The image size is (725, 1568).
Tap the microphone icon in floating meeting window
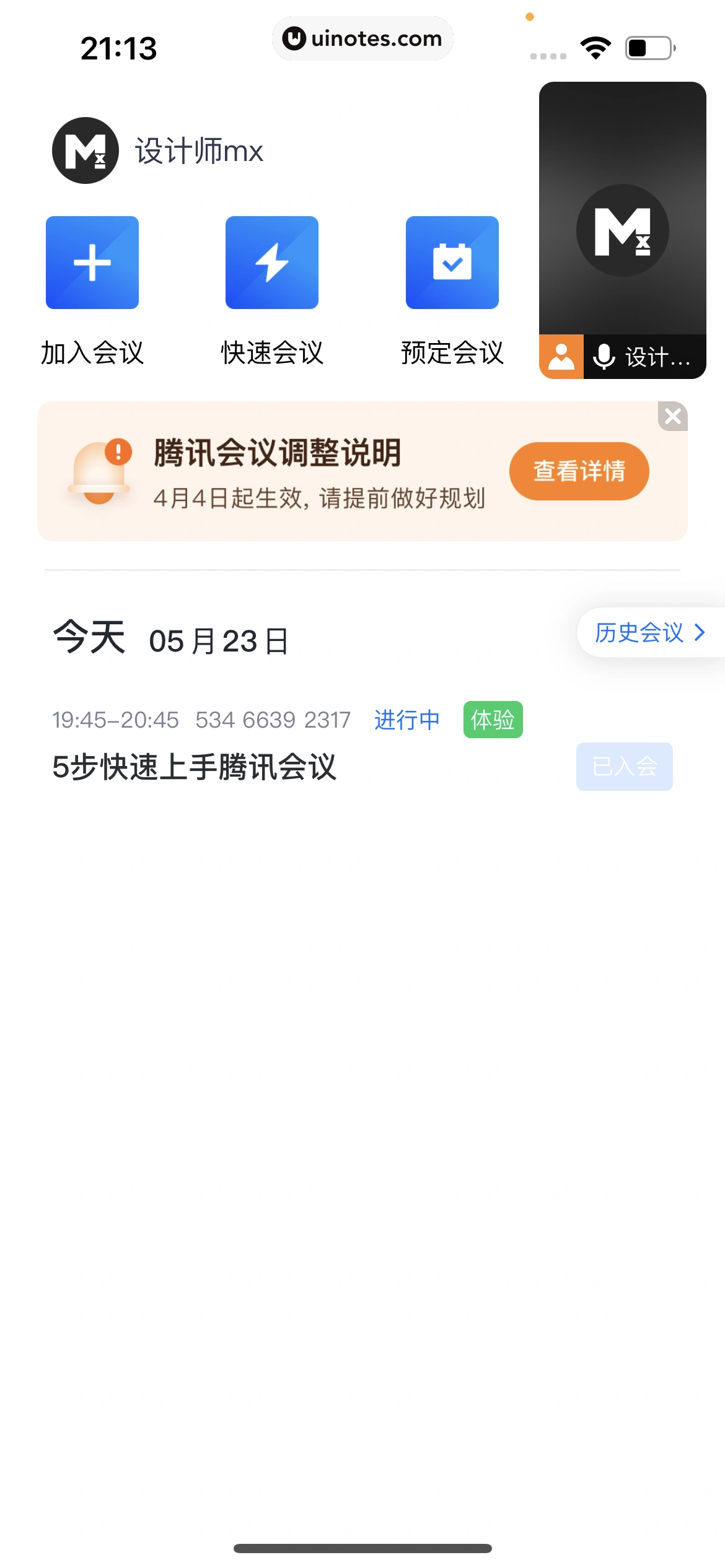click(604, 357)
